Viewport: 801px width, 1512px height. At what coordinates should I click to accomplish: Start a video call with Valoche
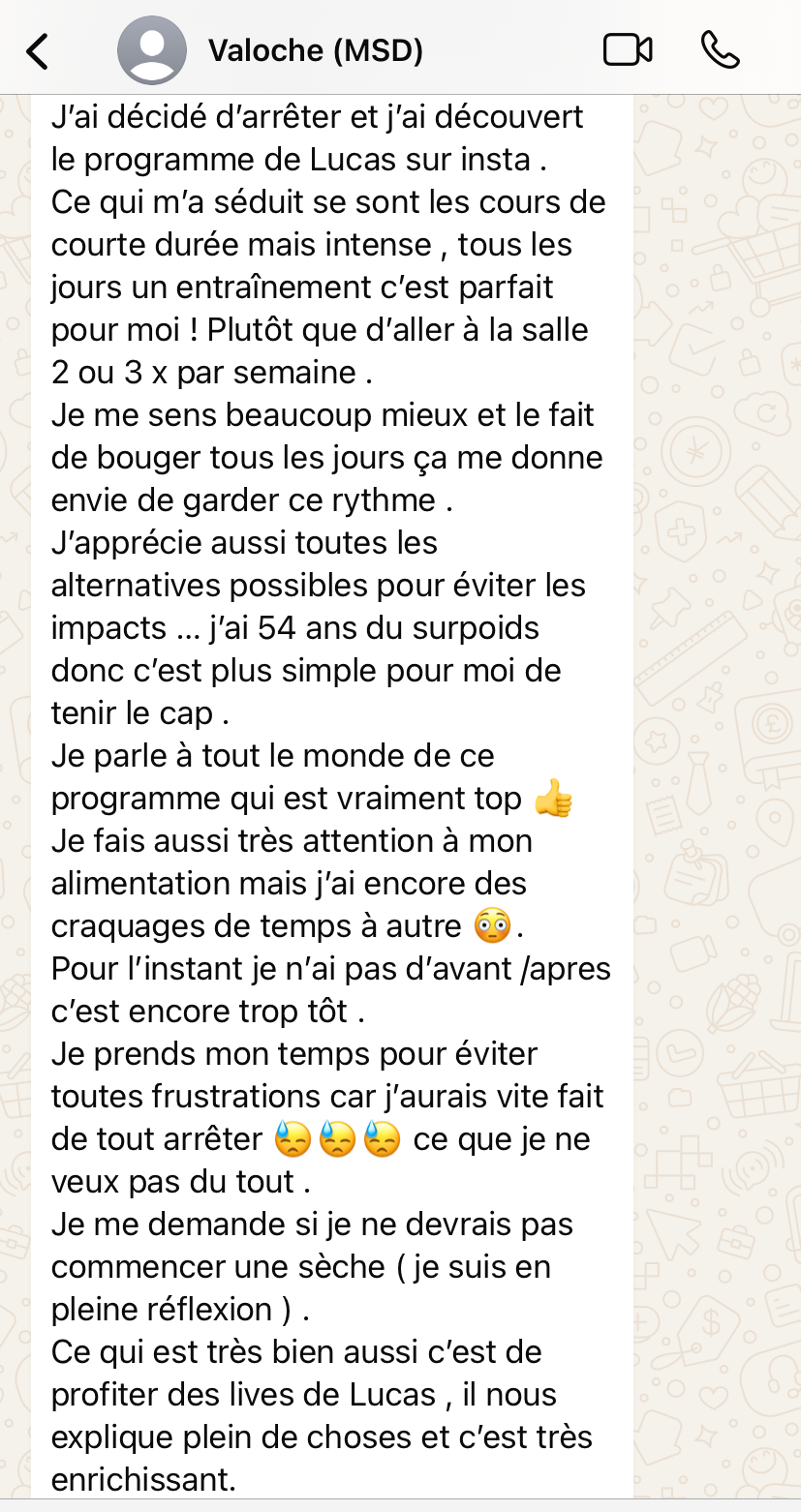pos(628,50)
